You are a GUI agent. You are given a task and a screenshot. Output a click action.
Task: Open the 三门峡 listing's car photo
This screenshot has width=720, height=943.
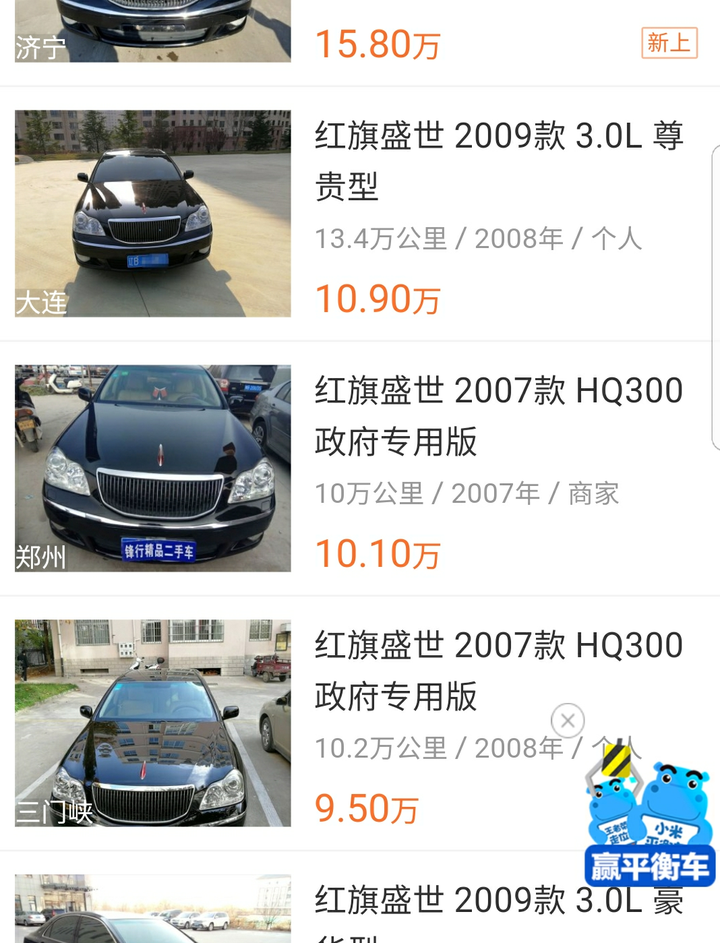click(x=152, y=723)
